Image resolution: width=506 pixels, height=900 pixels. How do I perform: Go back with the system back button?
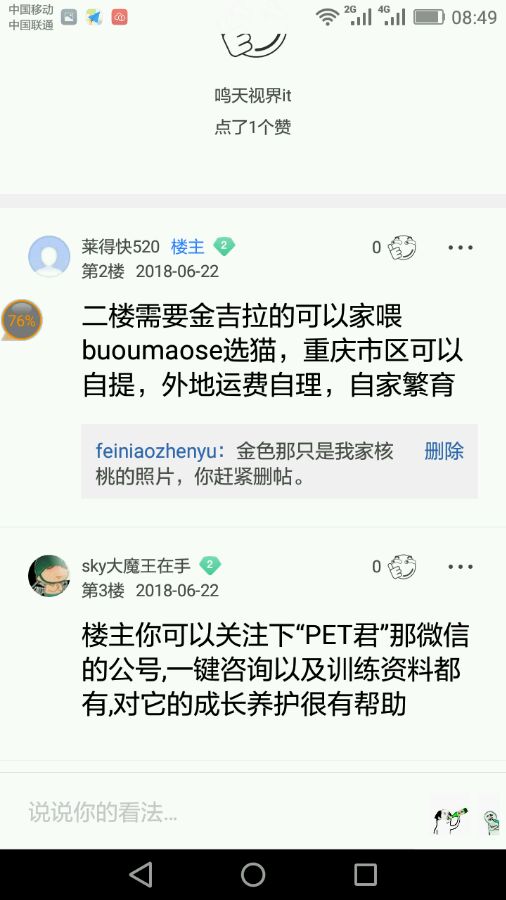click(141, 874)
